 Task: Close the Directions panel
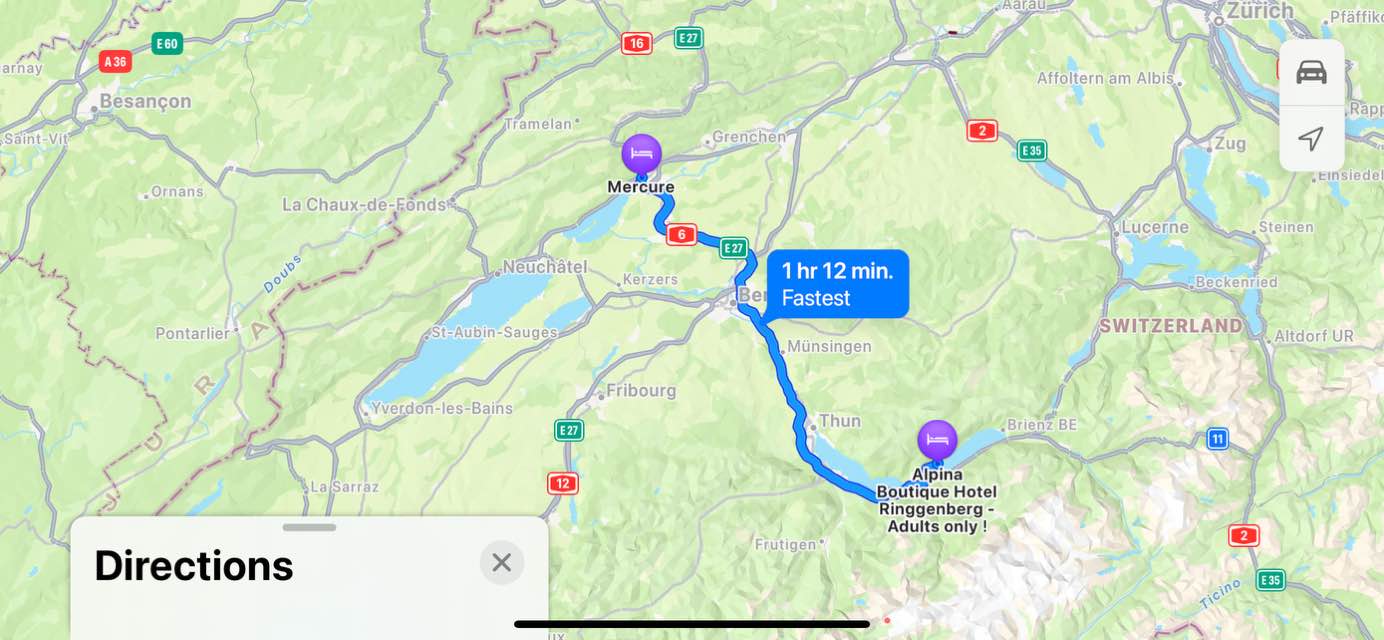pyautogui.click(x=502, y=563)
